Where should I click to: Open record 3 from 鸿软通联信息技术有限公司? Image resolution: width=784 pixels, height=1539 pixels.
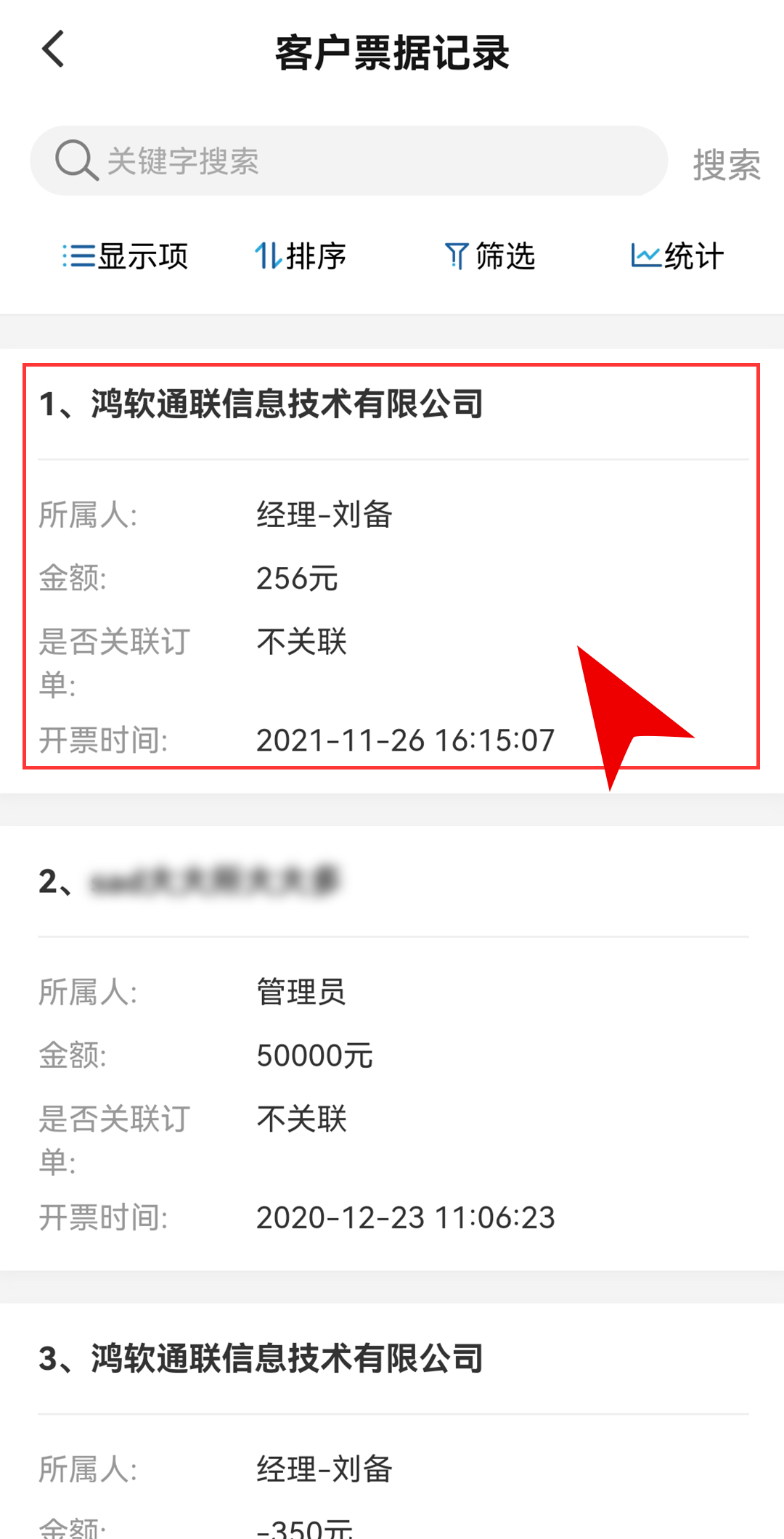pos(392,1421)
